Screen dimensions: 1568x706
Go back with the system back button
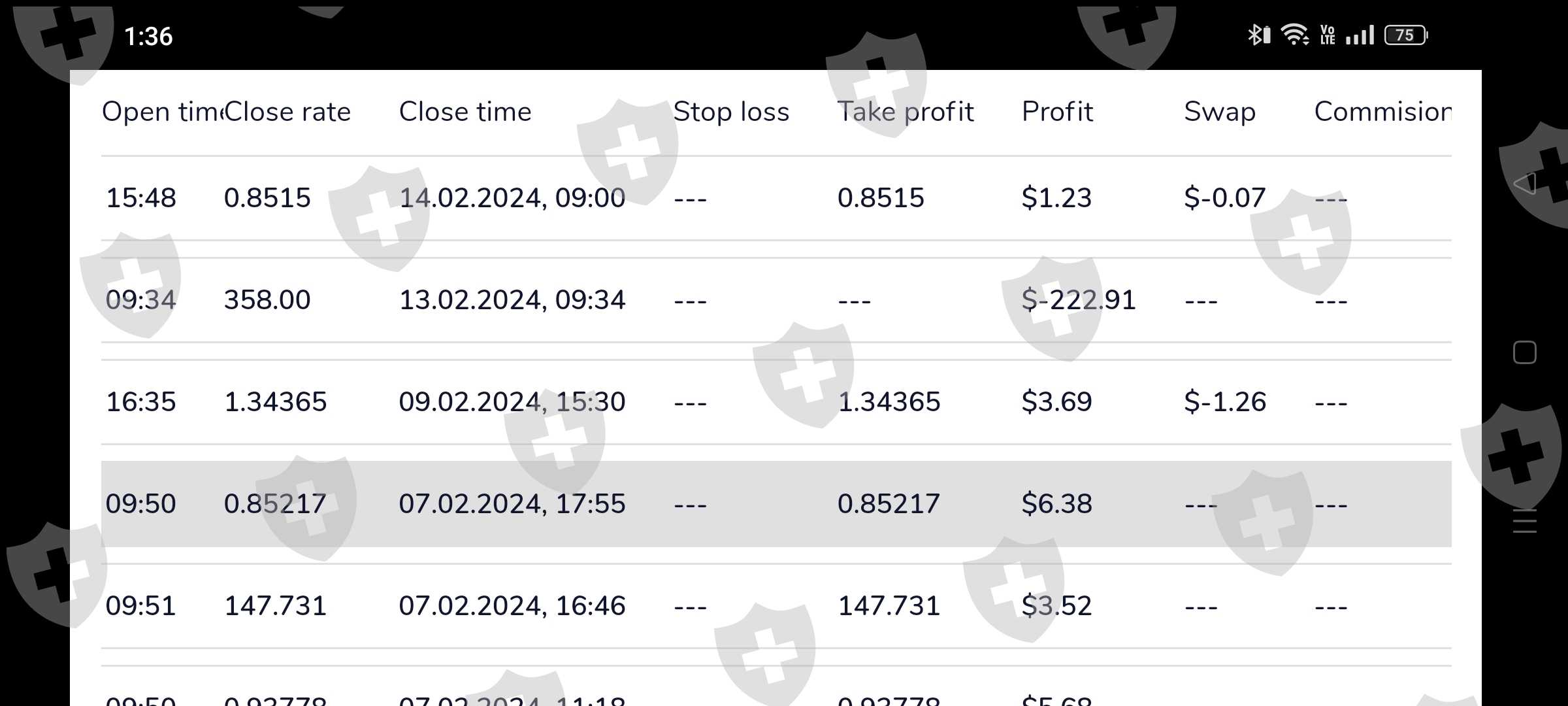tap(1524, 183)
